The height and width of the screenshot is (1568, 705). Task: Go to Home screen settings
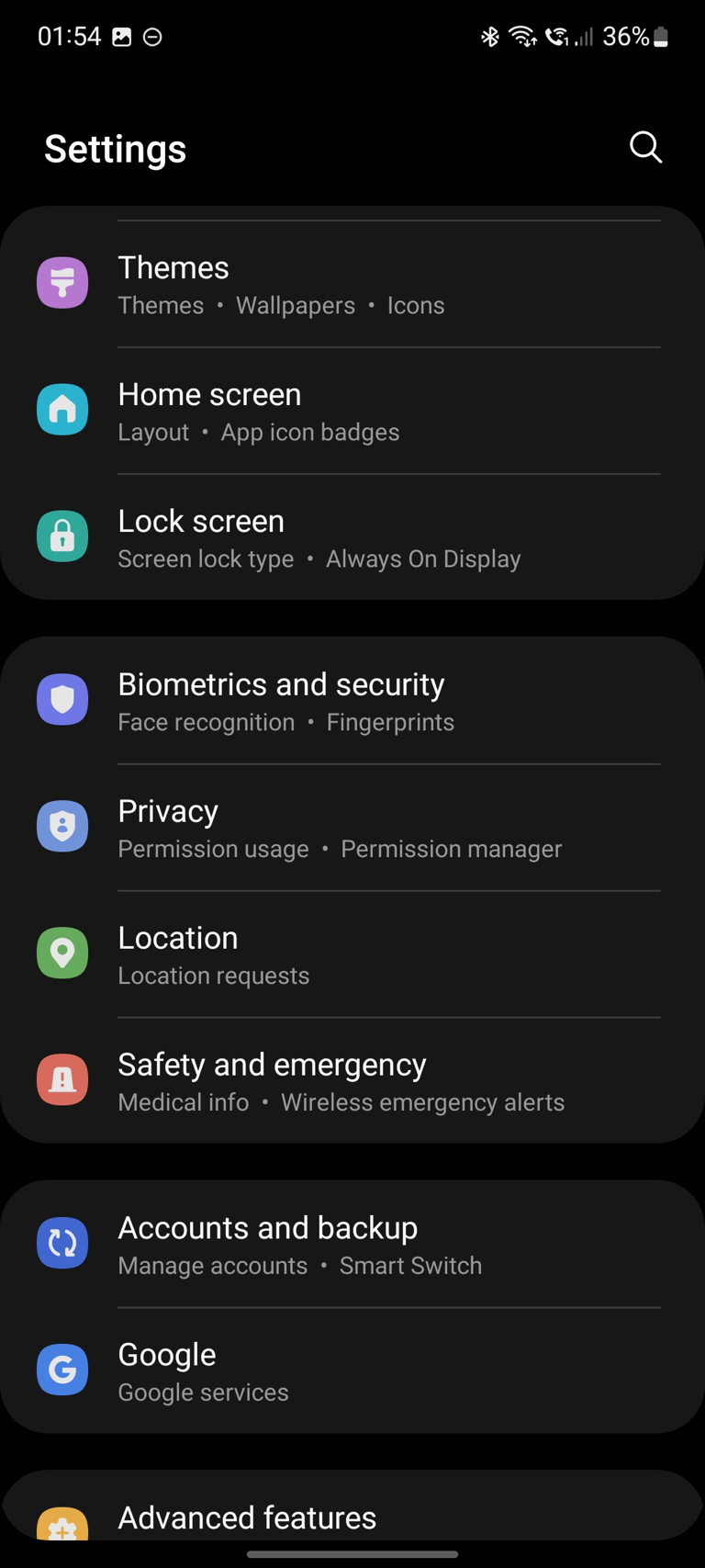click(352, 411)
